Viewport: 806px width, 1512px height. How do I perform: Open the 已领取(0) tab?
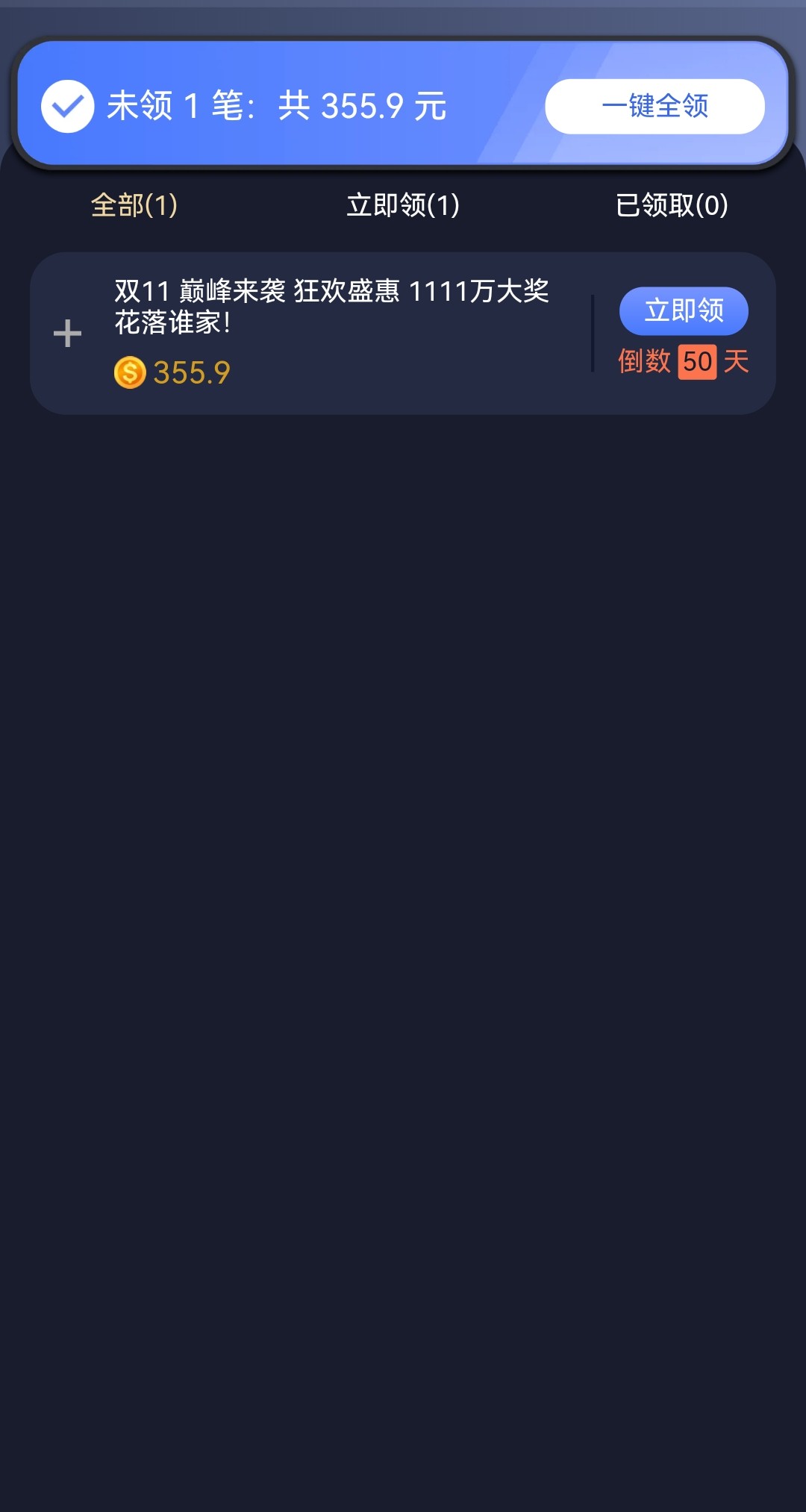(672, 205)
